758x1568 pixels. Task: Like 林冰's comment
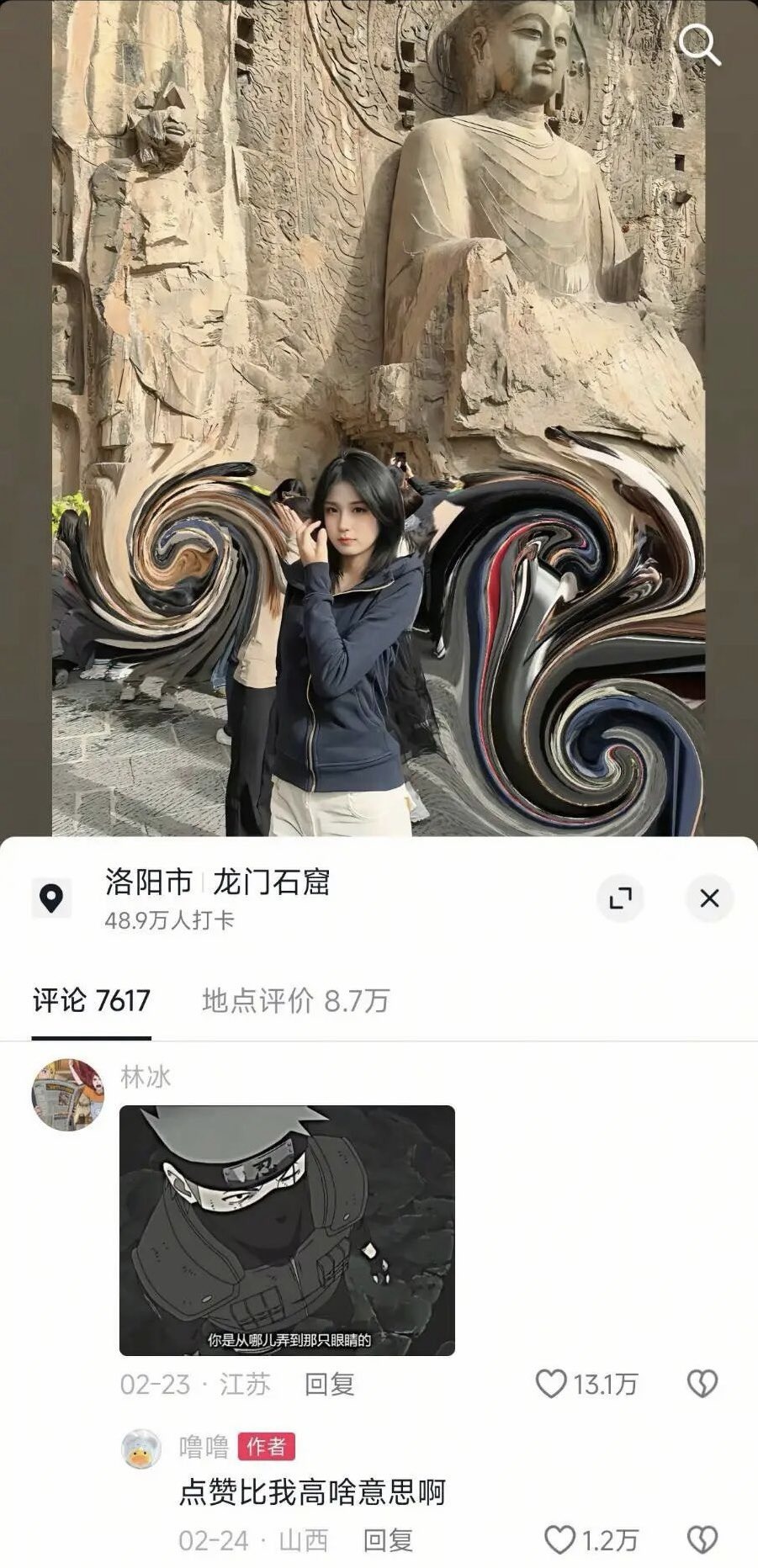point(552,1384)
